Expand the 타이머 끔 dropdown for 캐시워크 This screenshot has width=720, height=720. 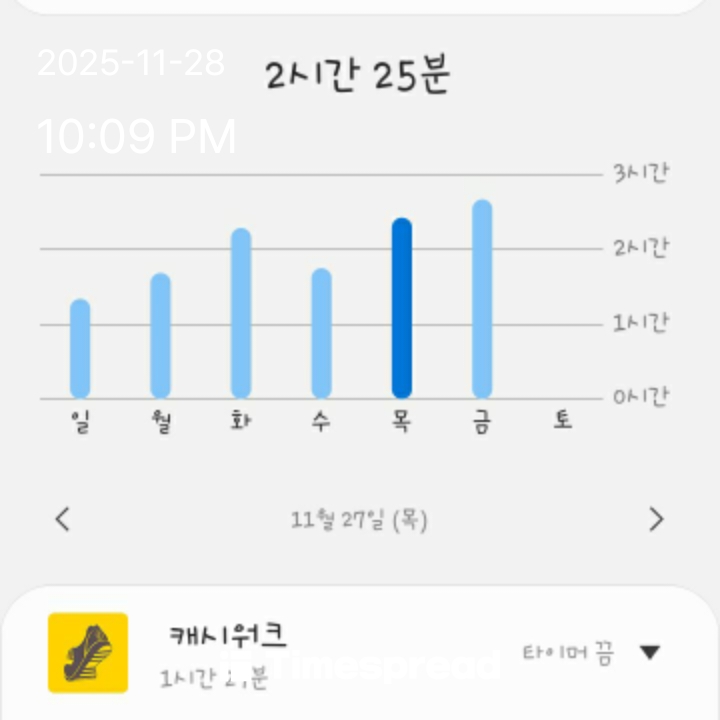coord(649,653)
